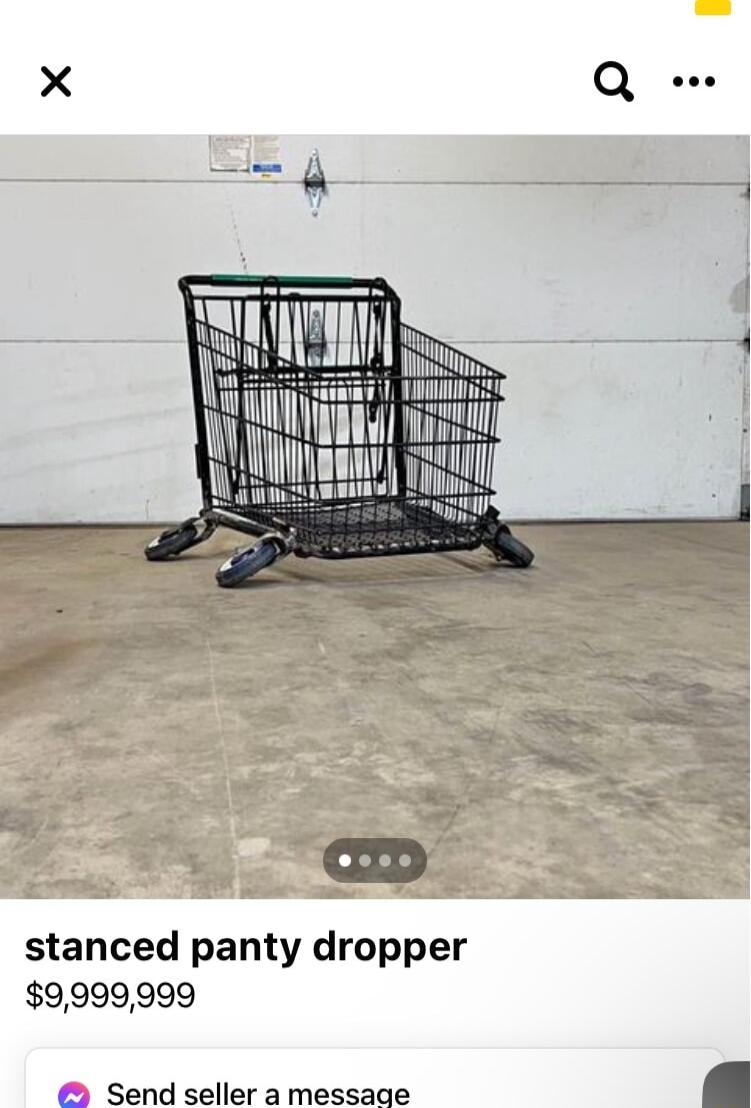Tap the yellow indicator in the status bar
This screenshot has height=1108, width=751.
coord(712,6)
